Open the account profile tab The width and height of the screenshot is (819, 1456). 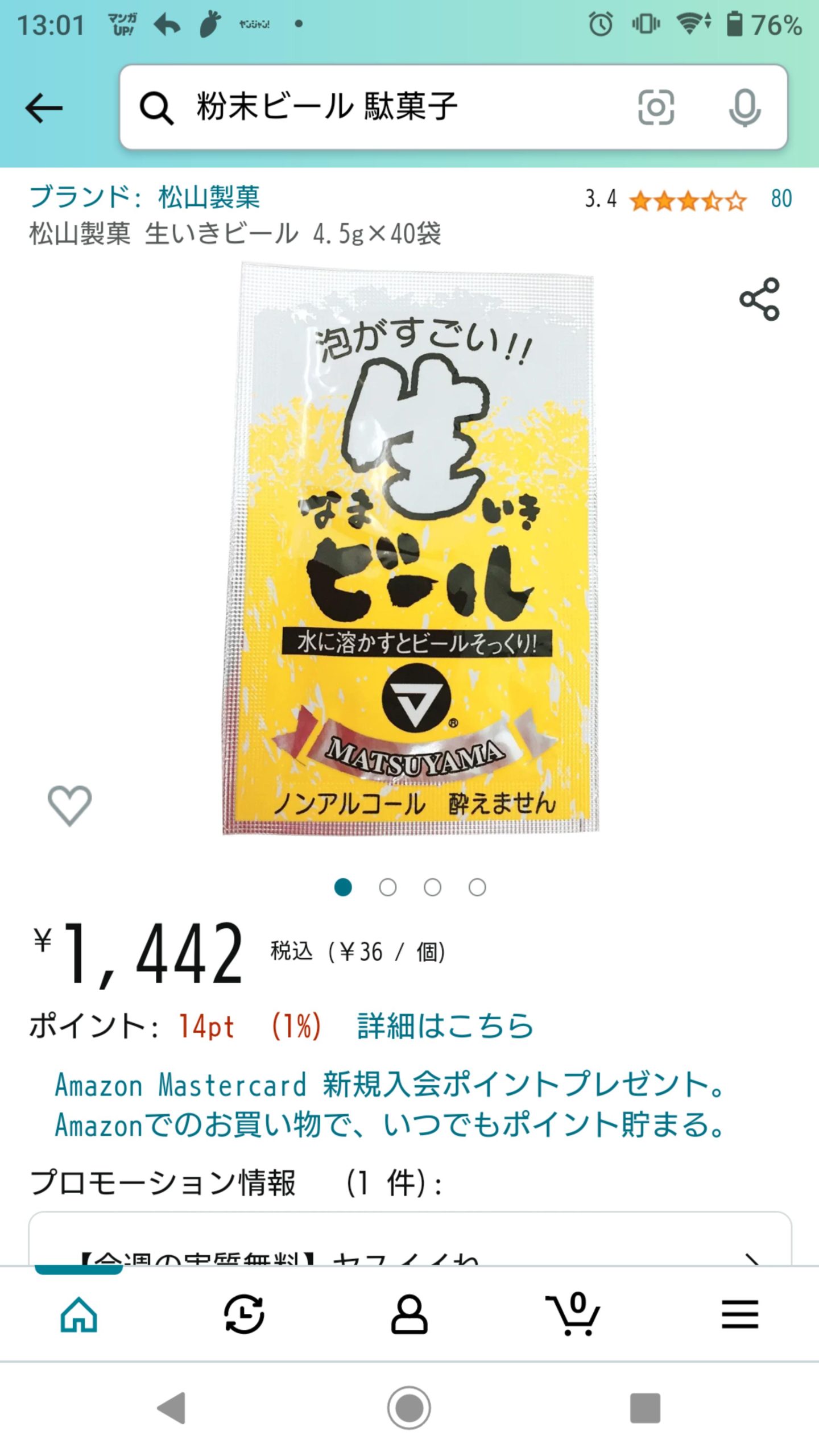[x=409, y=1314]
